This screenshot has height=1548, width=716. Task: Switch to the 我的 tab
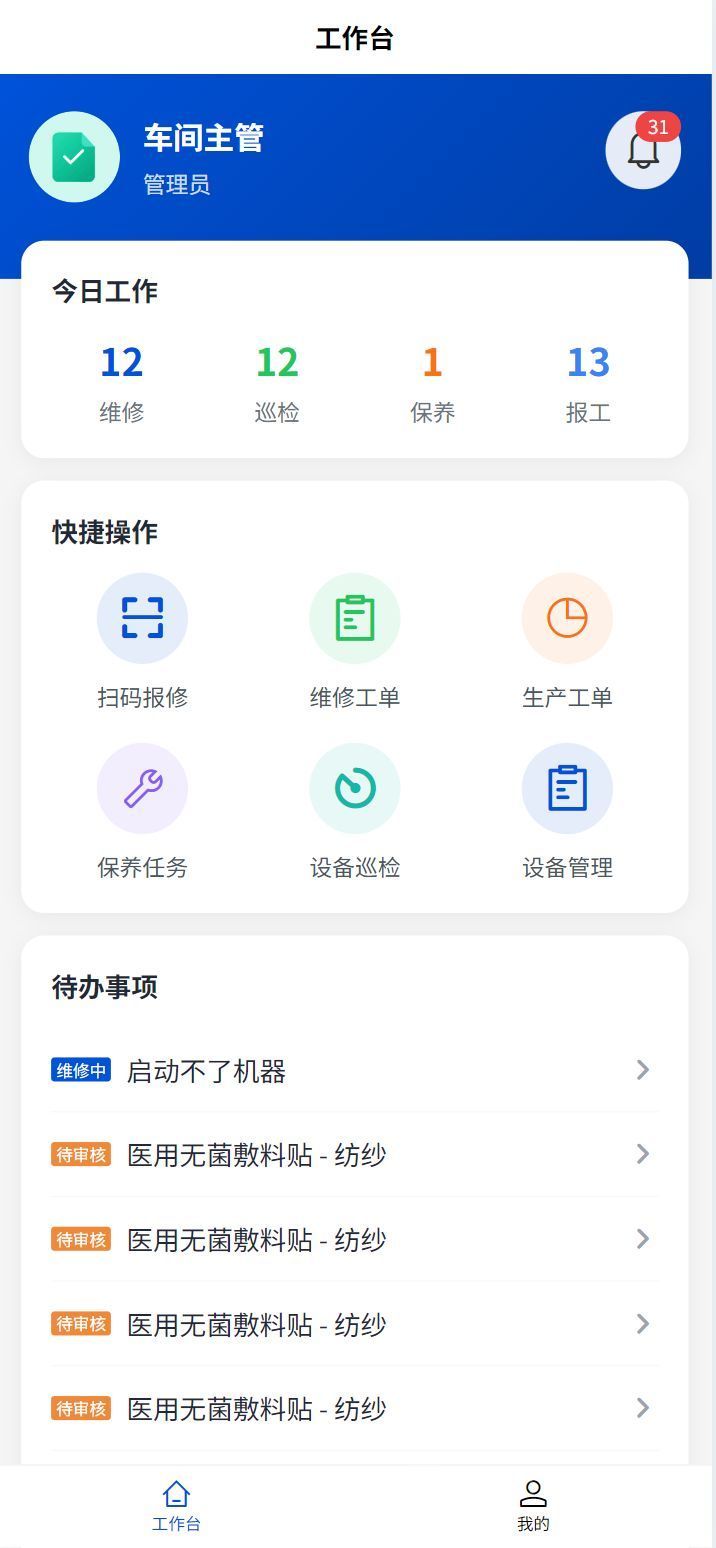(533, 1506)
